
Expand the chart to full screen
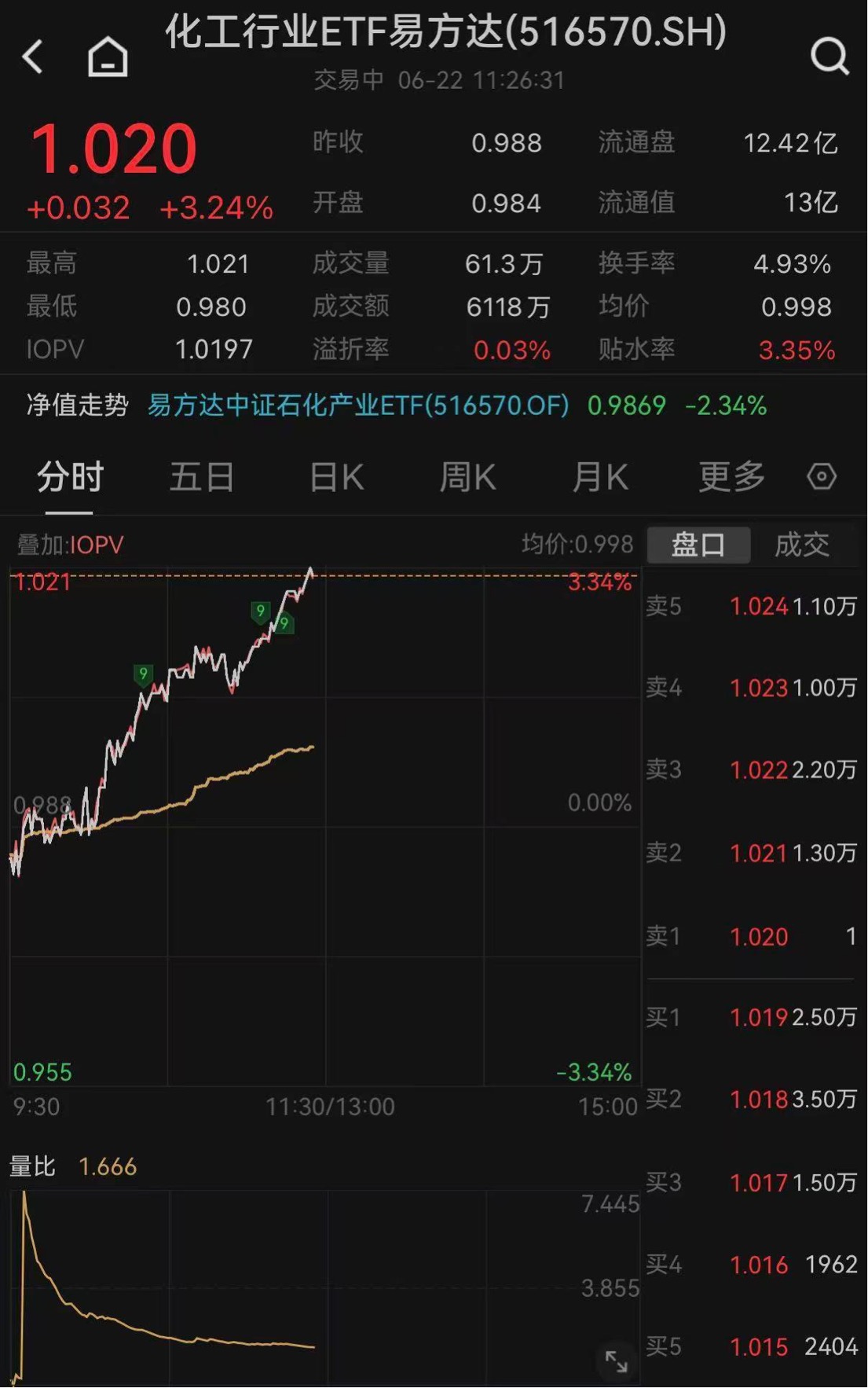coord(616,1361)
